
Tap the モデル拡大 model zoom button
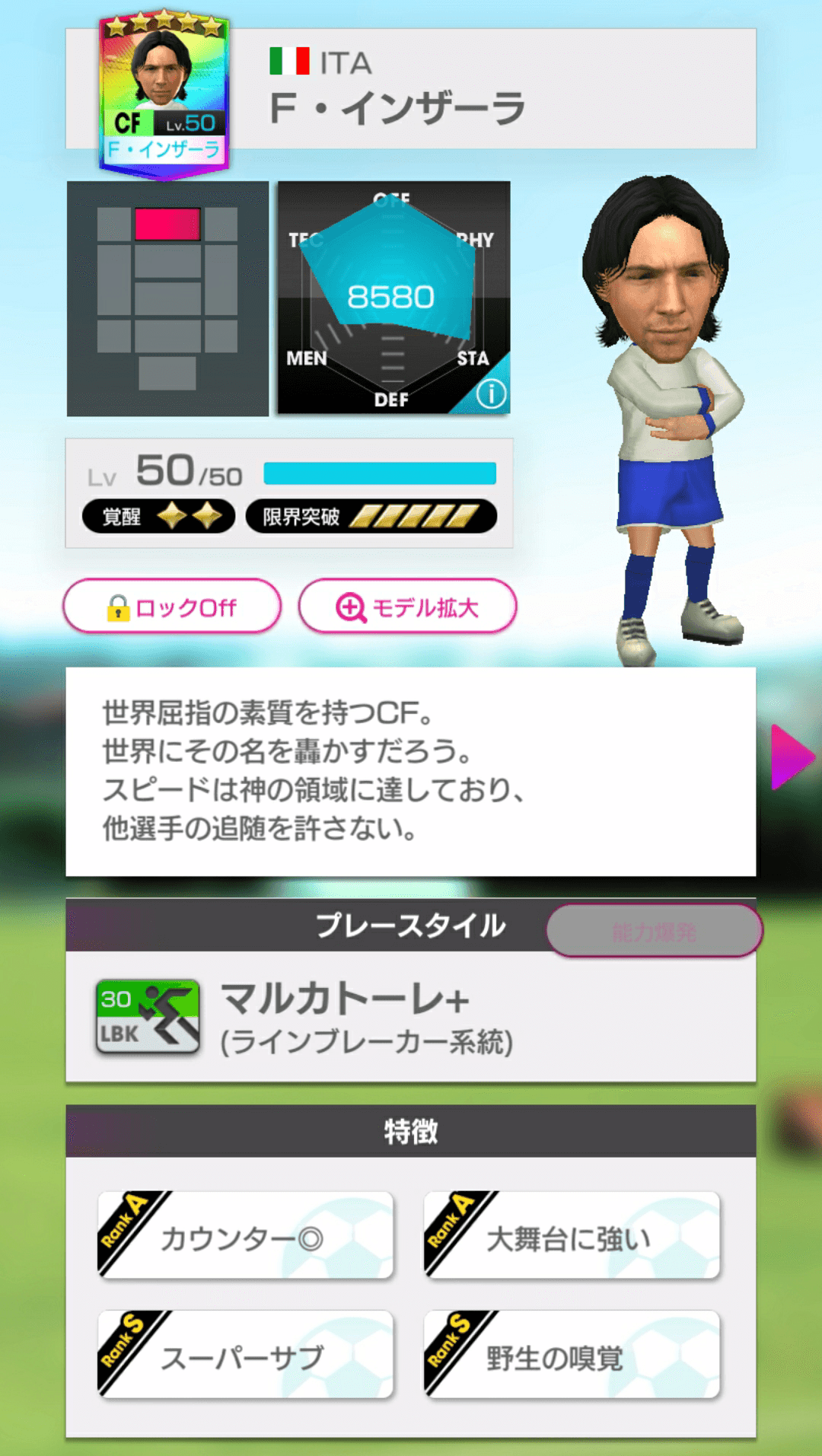[x=409, y=606]
